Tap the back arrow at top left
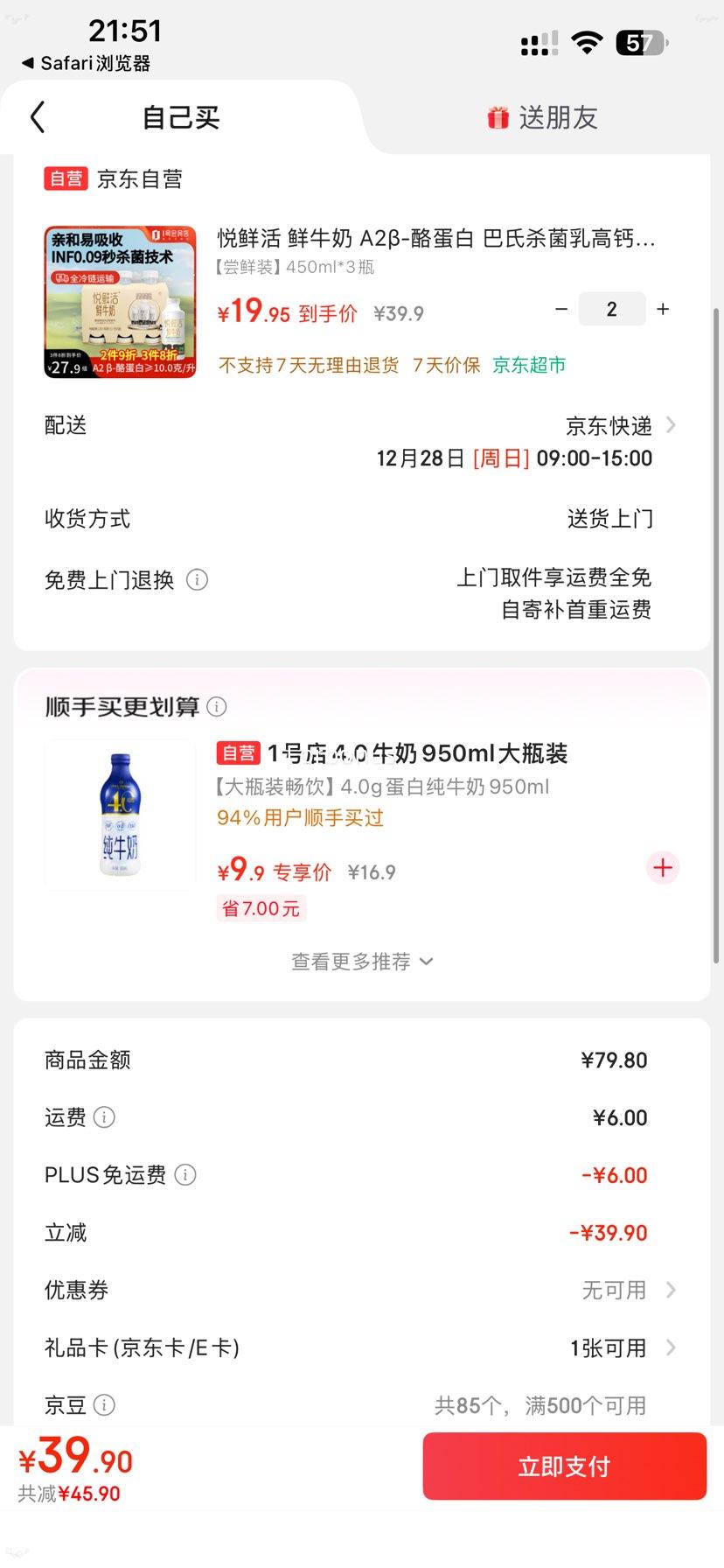Viewport: 724px width, 1568px height. coord(36,116)
